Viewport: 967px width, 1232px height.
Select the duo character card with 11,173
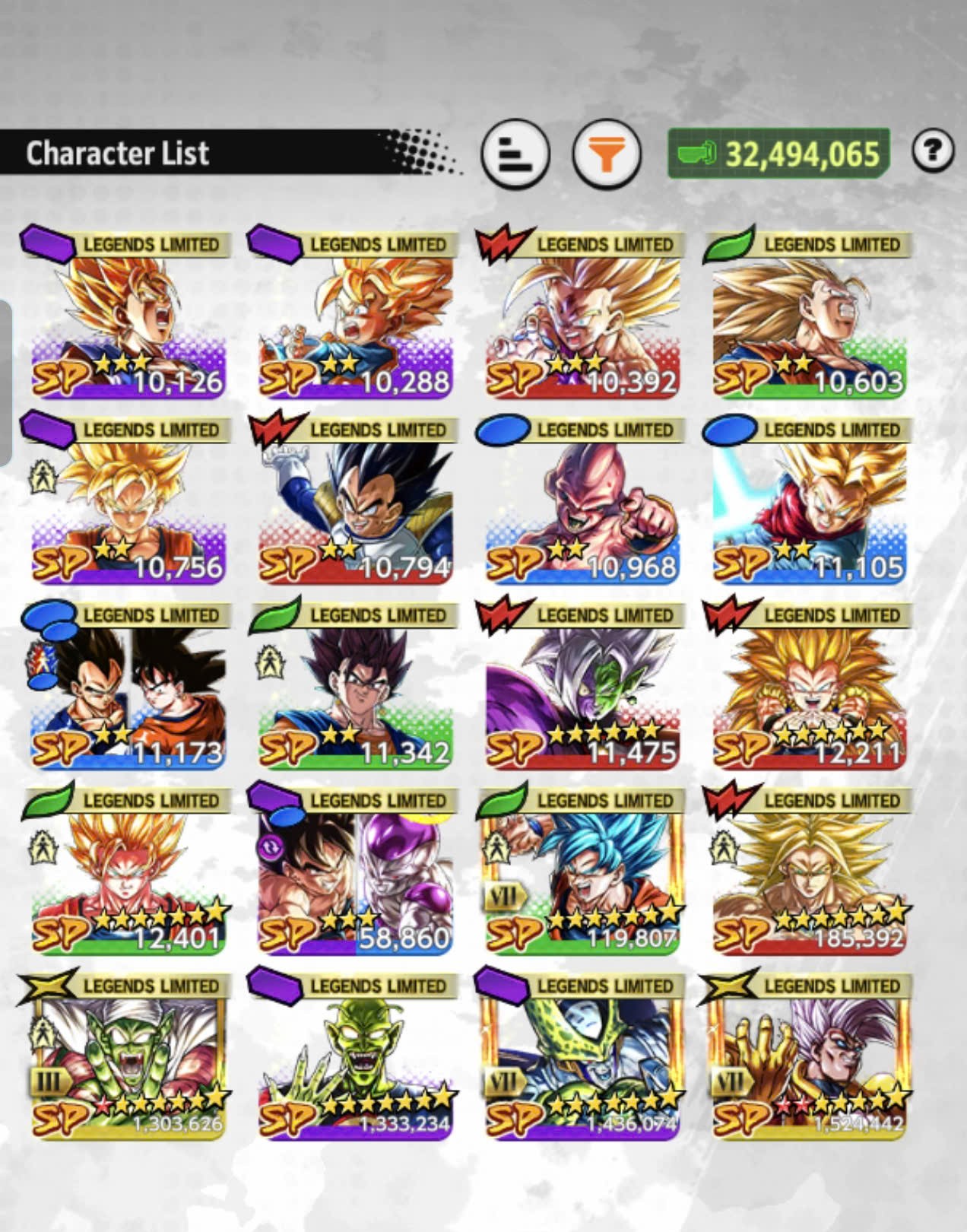click(128, 684)
